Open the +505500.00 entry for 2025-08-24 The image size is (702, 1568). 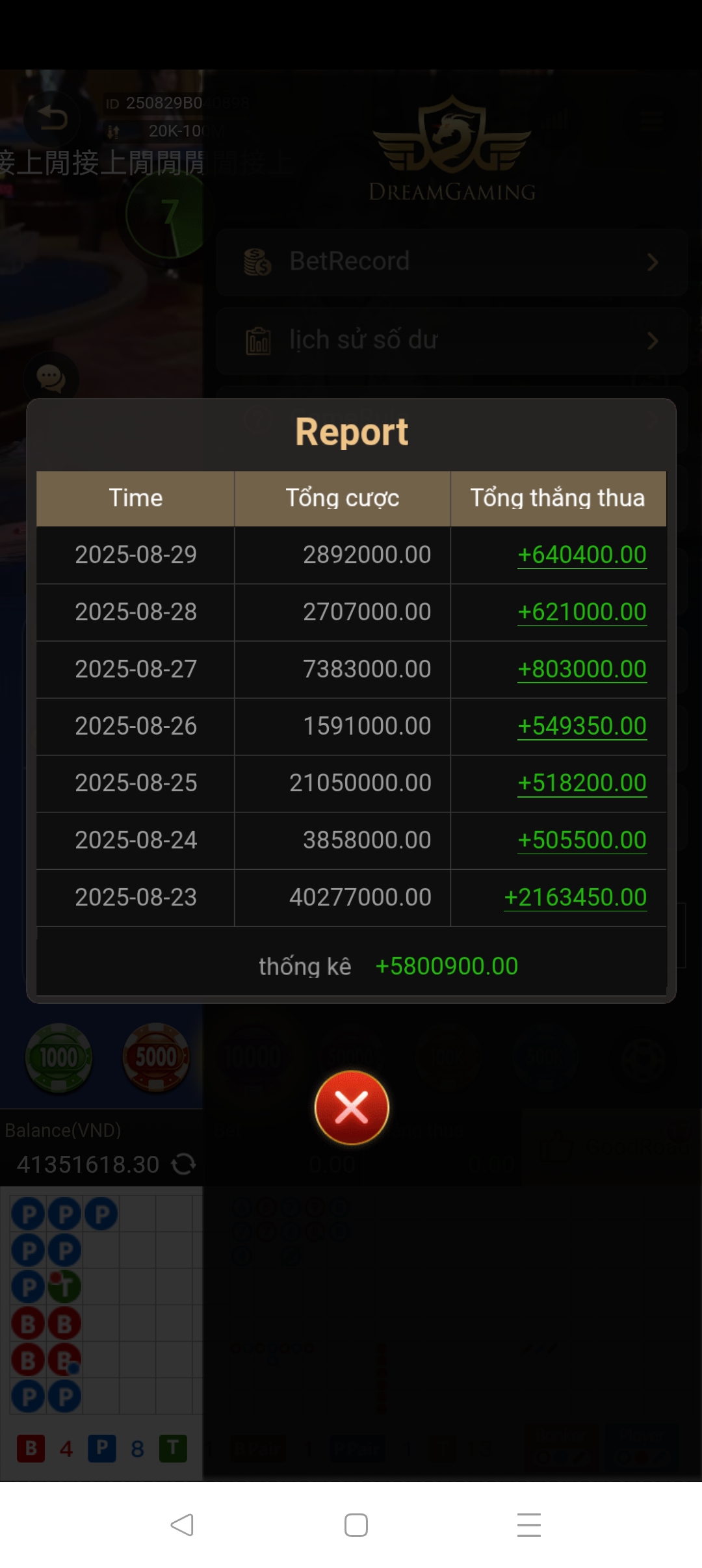tap(582, 841)
